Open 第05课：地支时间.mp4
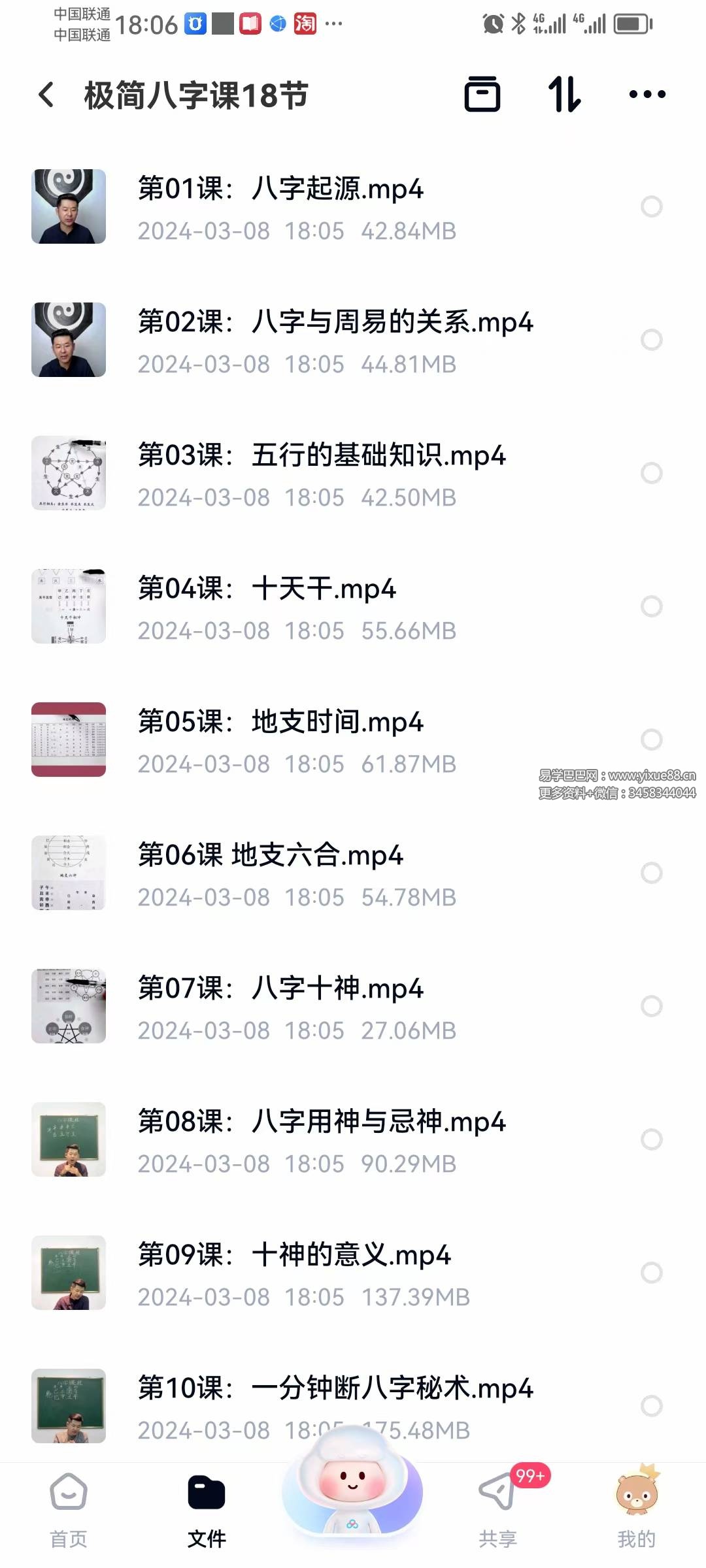Image resolution: width=706 pixels, height=1568 pixels. (x=281, y=722)
